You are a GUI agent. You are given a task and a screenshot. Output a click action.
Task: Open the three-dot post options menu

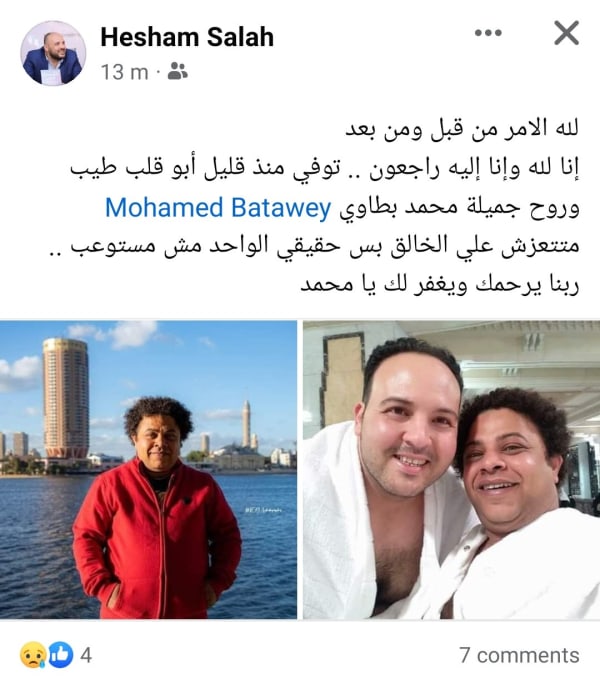(488, 34)
